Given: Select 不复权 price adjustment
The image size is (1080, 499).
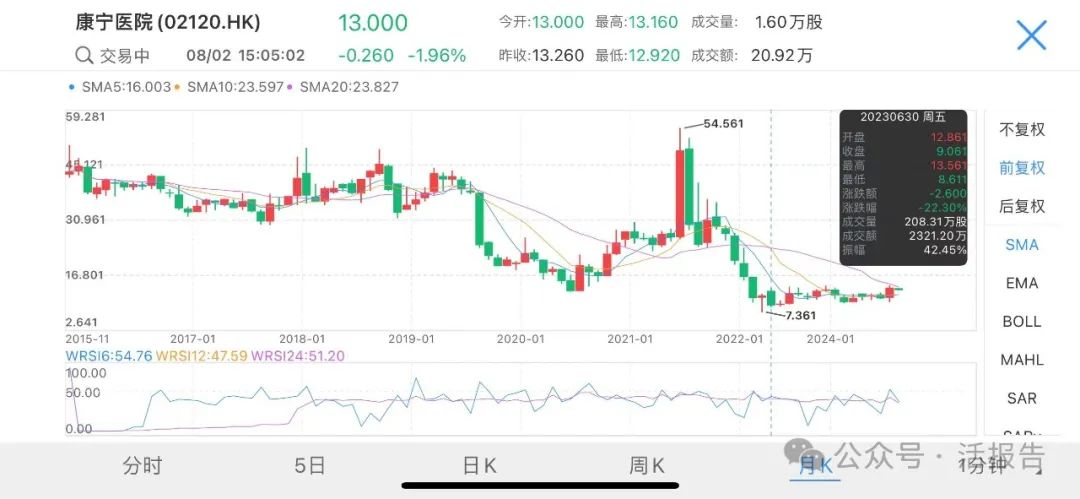Looking at the screenshot, I should (x=1022, y=129).
